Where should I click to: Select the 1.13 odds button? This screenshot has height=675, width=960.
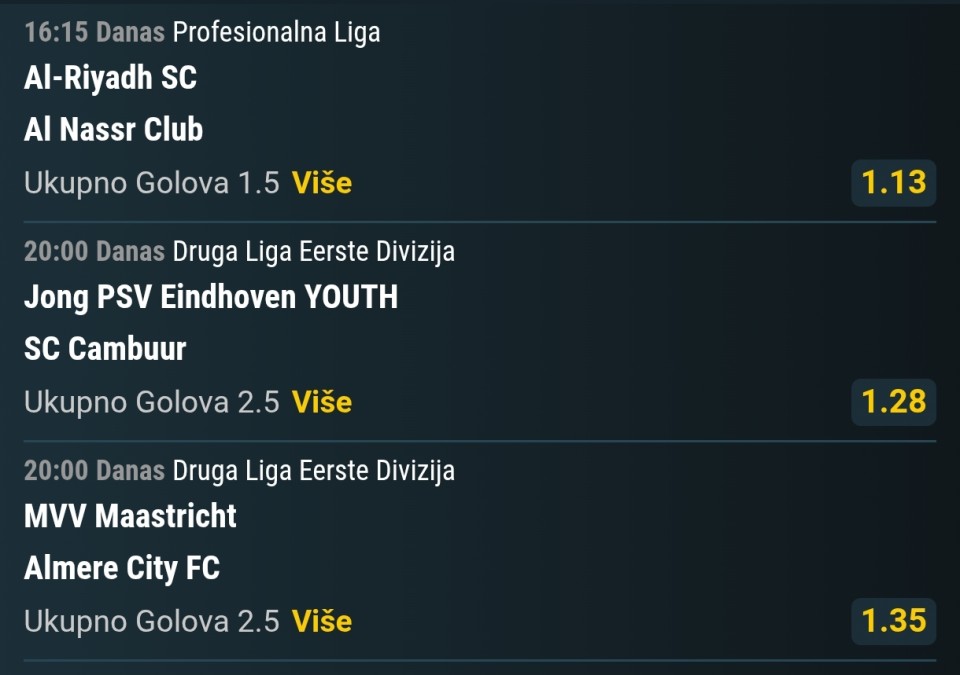tap(893, 183)
